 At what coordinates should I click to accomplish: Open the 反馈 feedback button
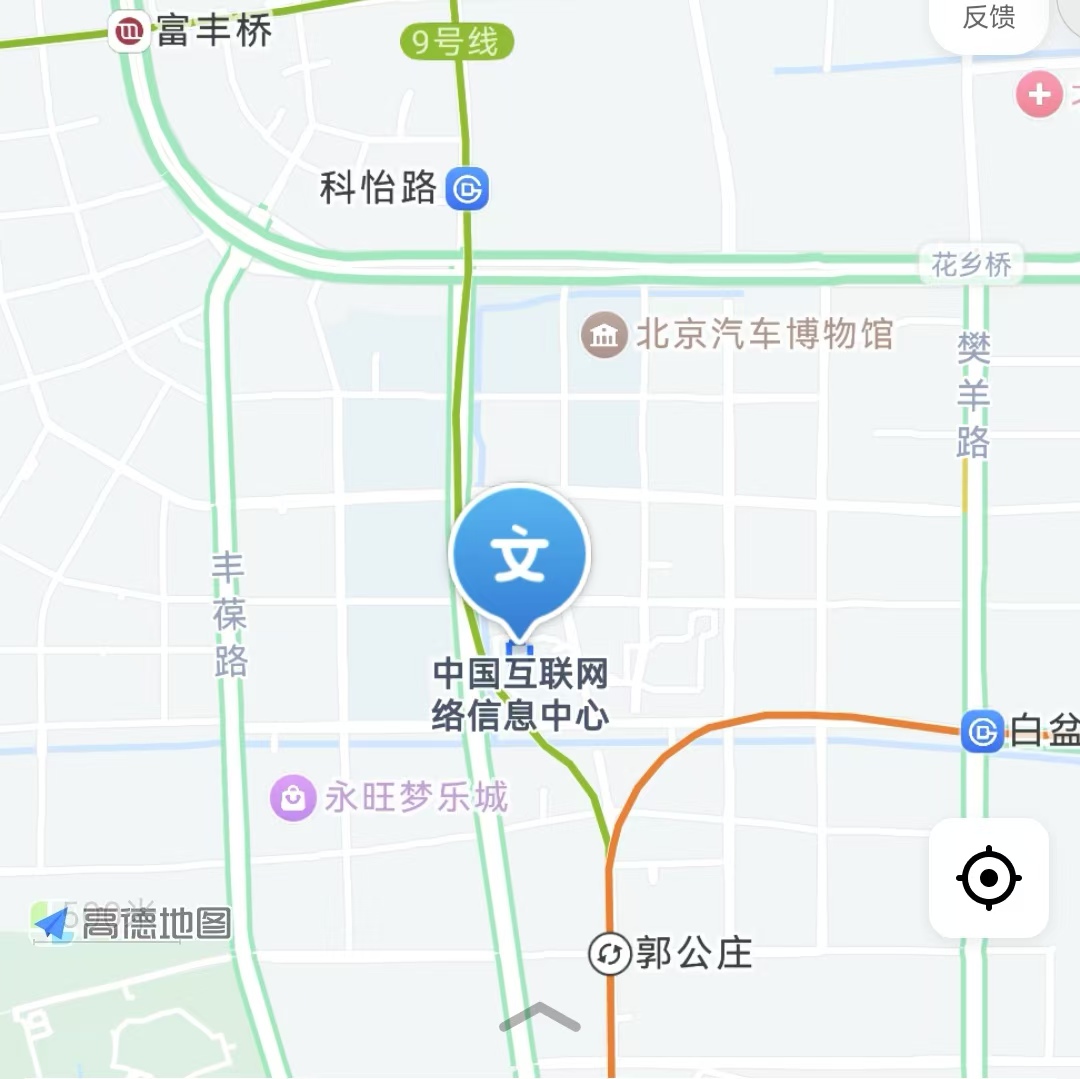(x=988, y=18)
